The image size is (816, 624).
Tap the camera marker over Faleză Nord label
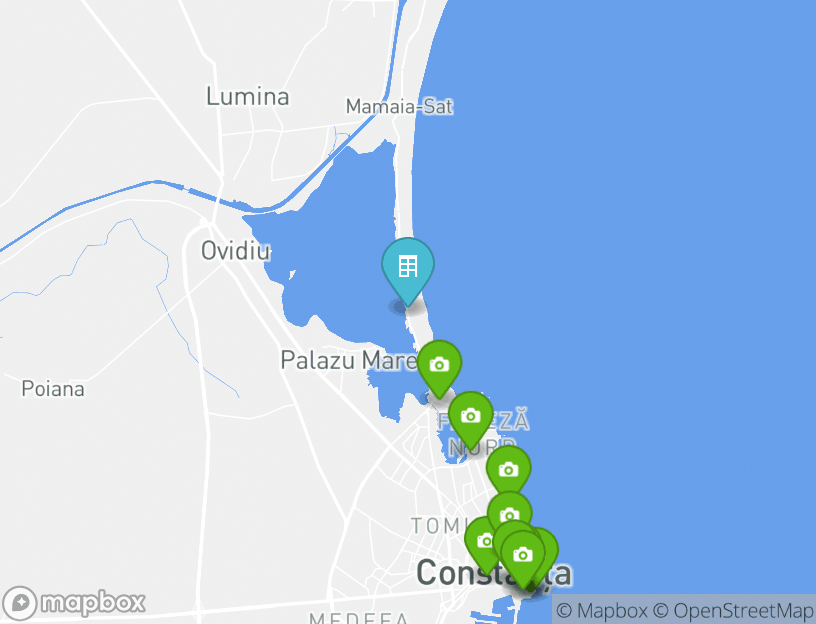tap(470, 416)
